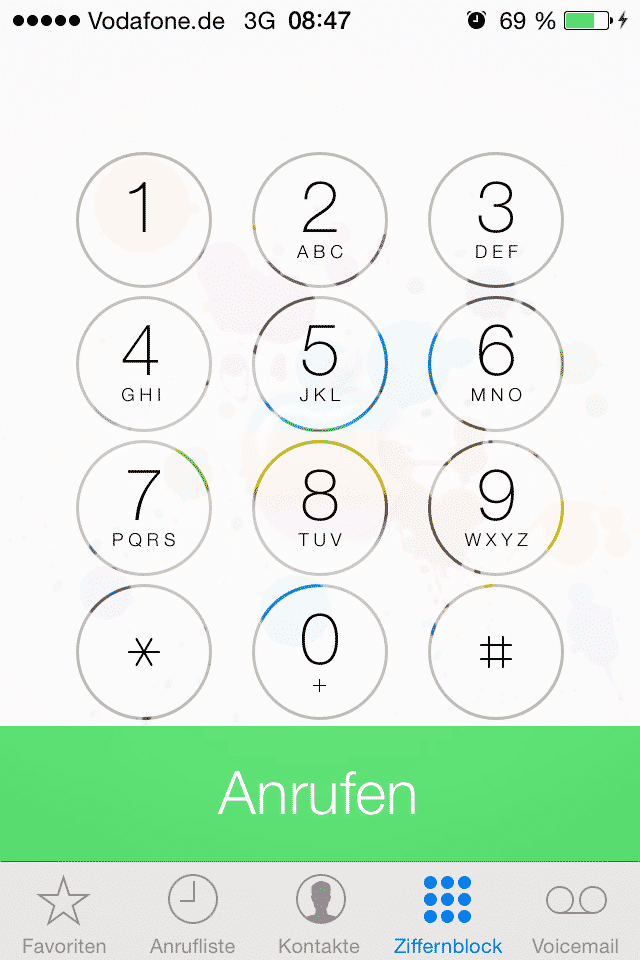The width and height of the screenshot is (640, 960).
Task: Open the Anrufliste tab
Action: click(192, 912)
